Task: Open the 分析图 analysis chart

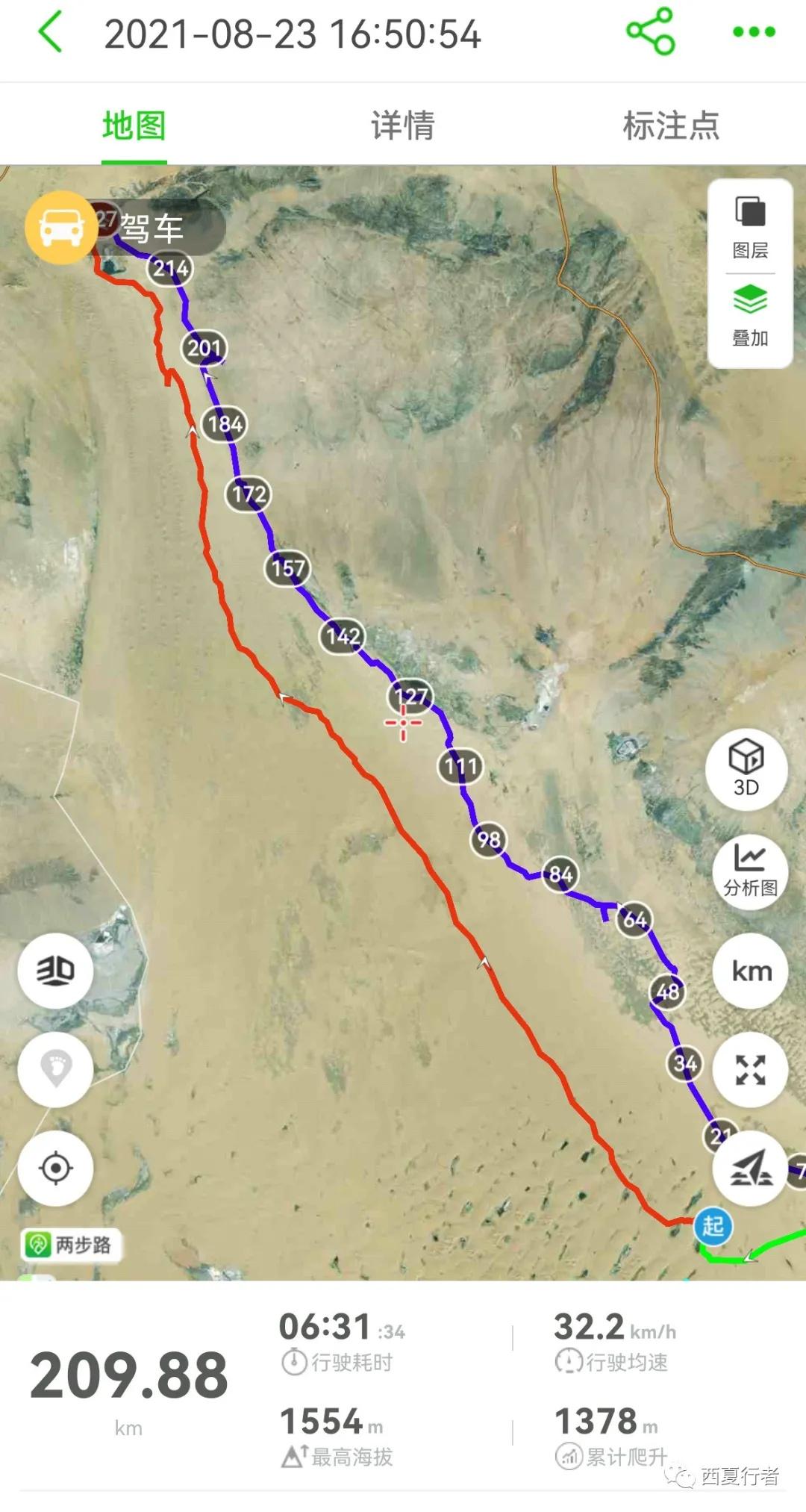Action: point(750,870)
